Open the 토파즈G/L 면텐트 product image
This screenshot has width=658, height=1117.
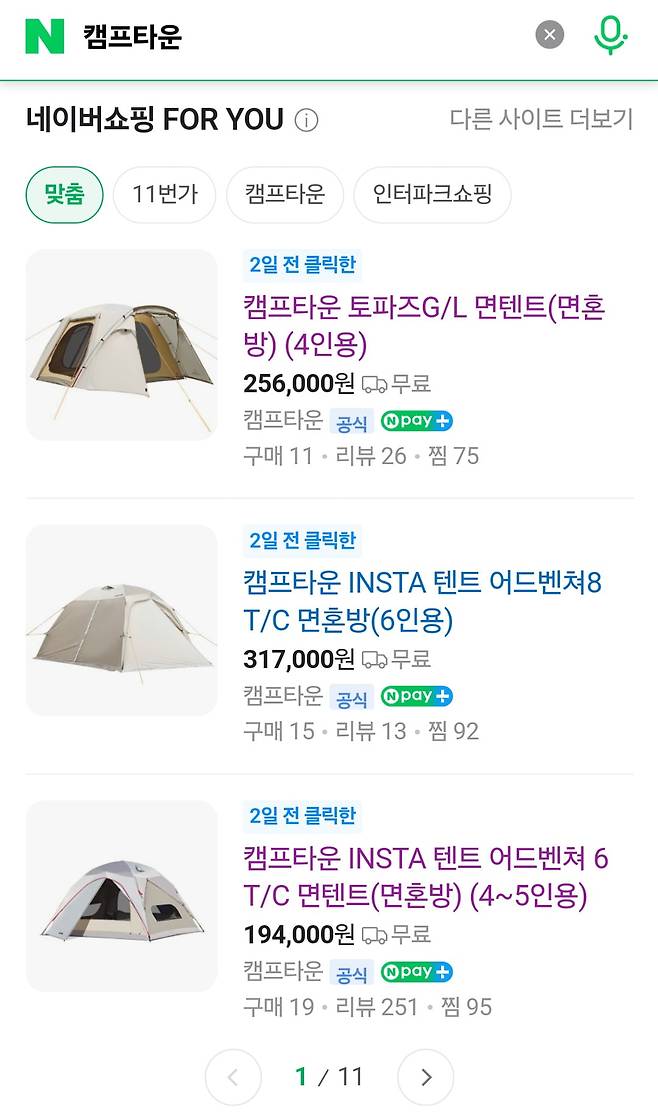coord(121,345)
